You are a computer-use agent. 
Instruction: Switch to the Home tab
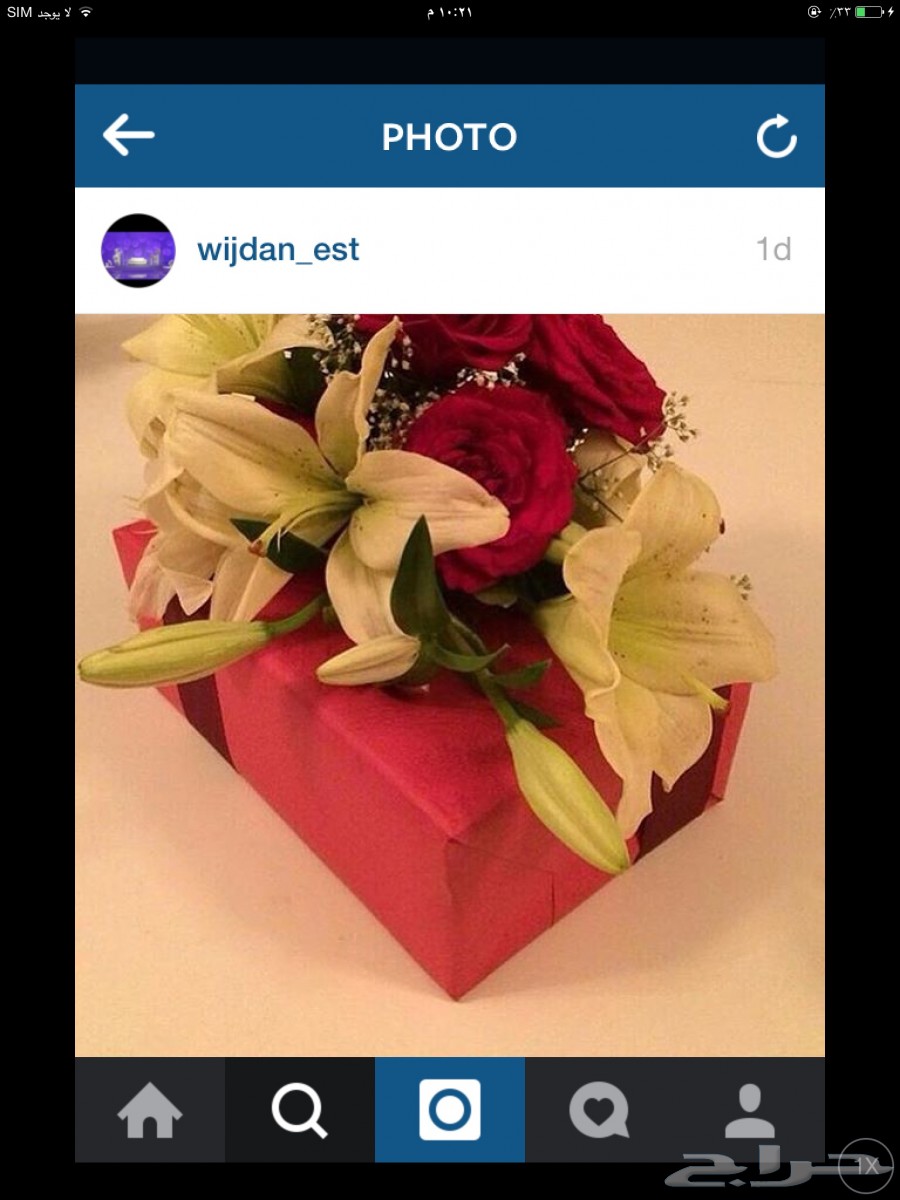pos(150,1110)
